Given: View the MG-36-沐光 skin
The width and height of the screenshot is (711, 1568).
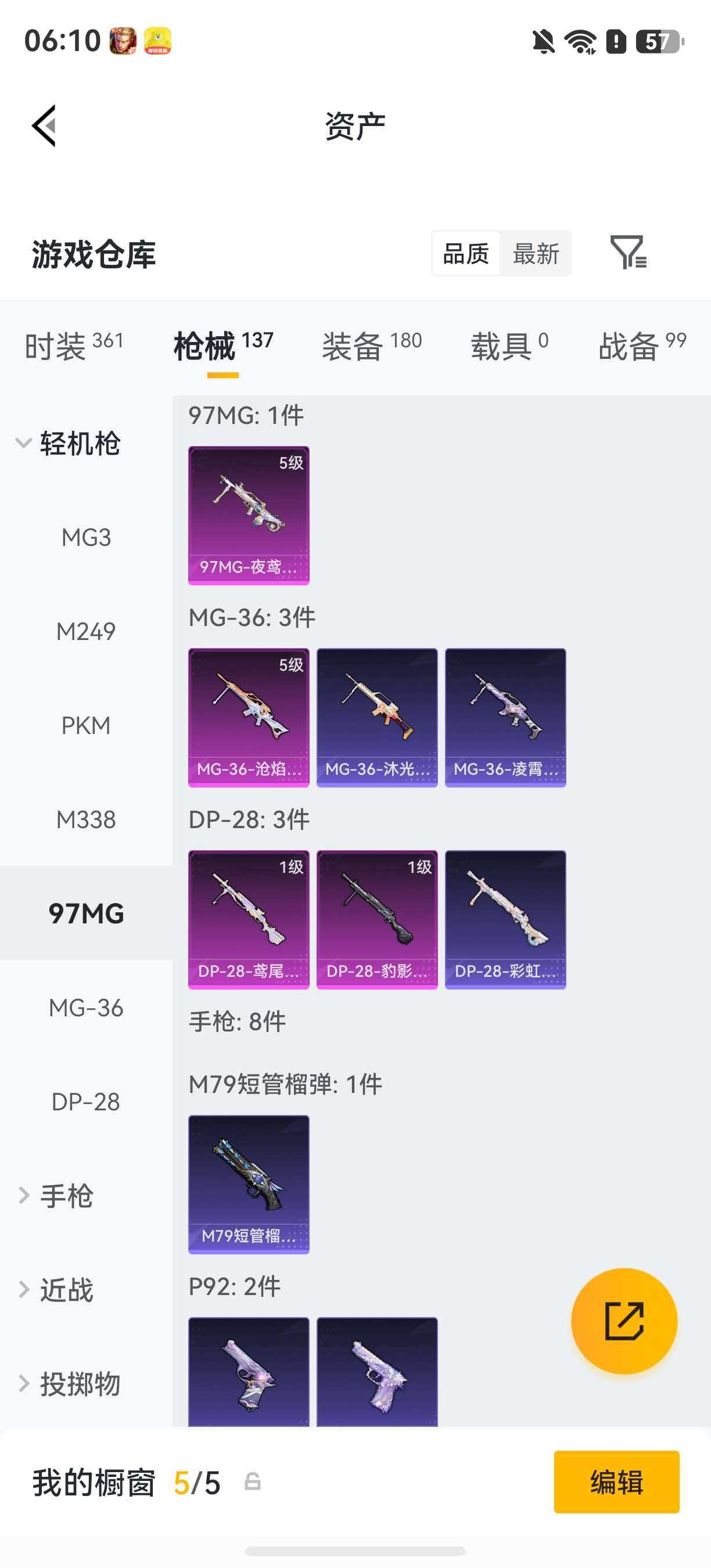Looking at the screenshot, I should point(377,718).
